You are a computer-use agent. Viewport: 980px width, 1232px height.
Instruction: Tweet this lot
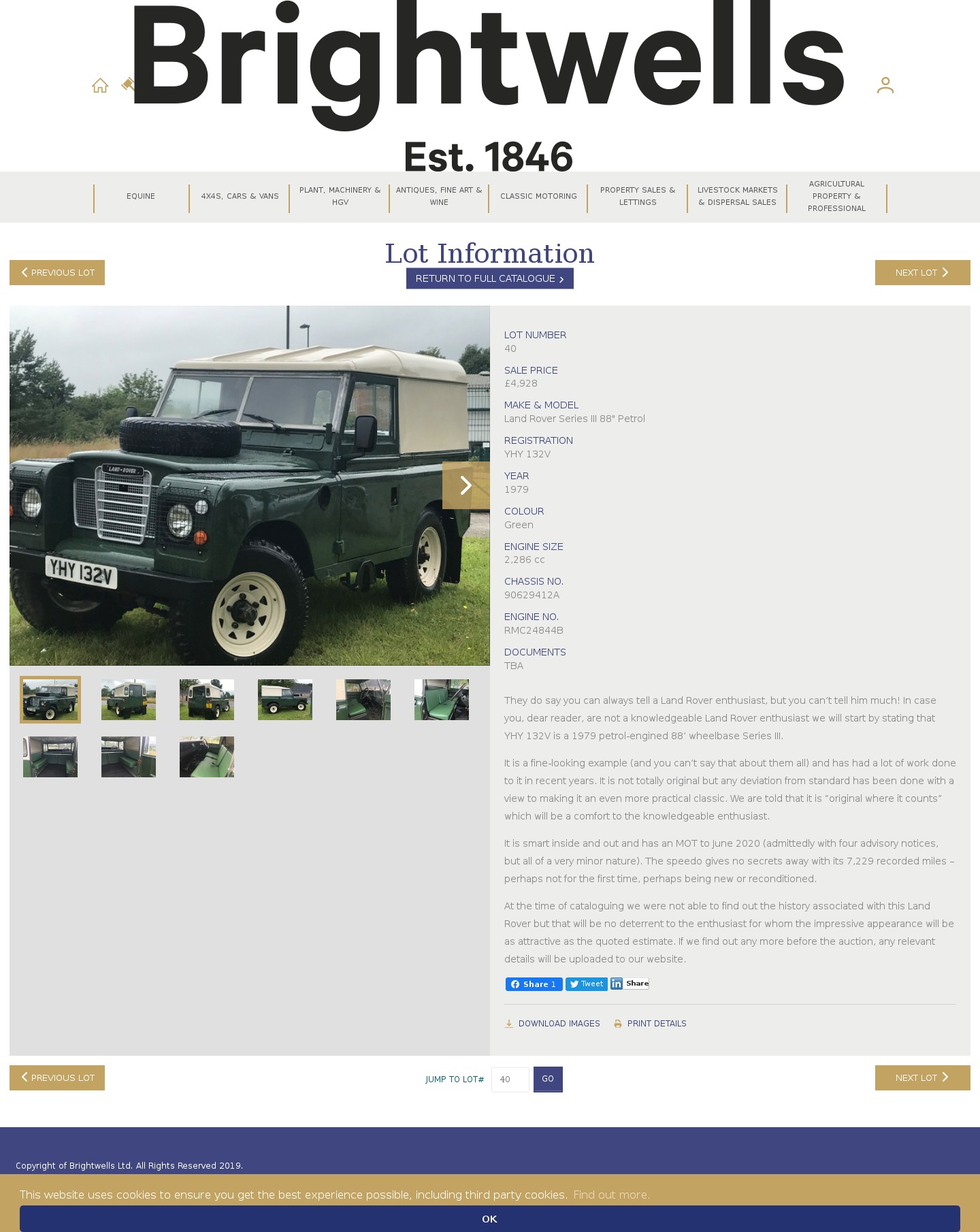point(586,984)
